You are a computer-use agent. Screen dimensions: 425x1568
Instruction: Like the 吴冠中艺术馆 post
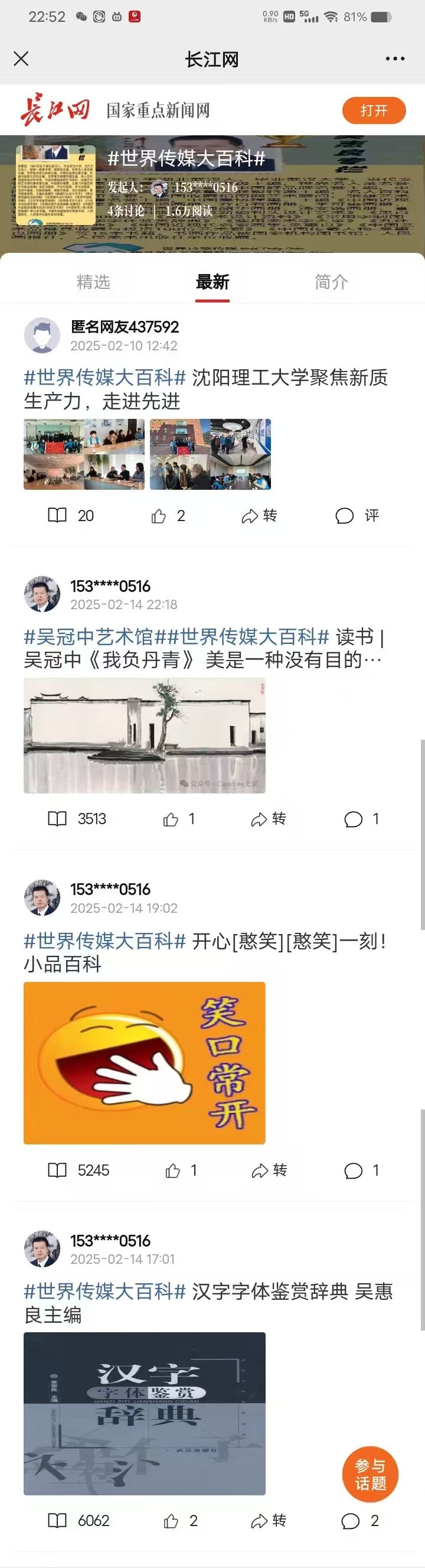coord(178,819)
